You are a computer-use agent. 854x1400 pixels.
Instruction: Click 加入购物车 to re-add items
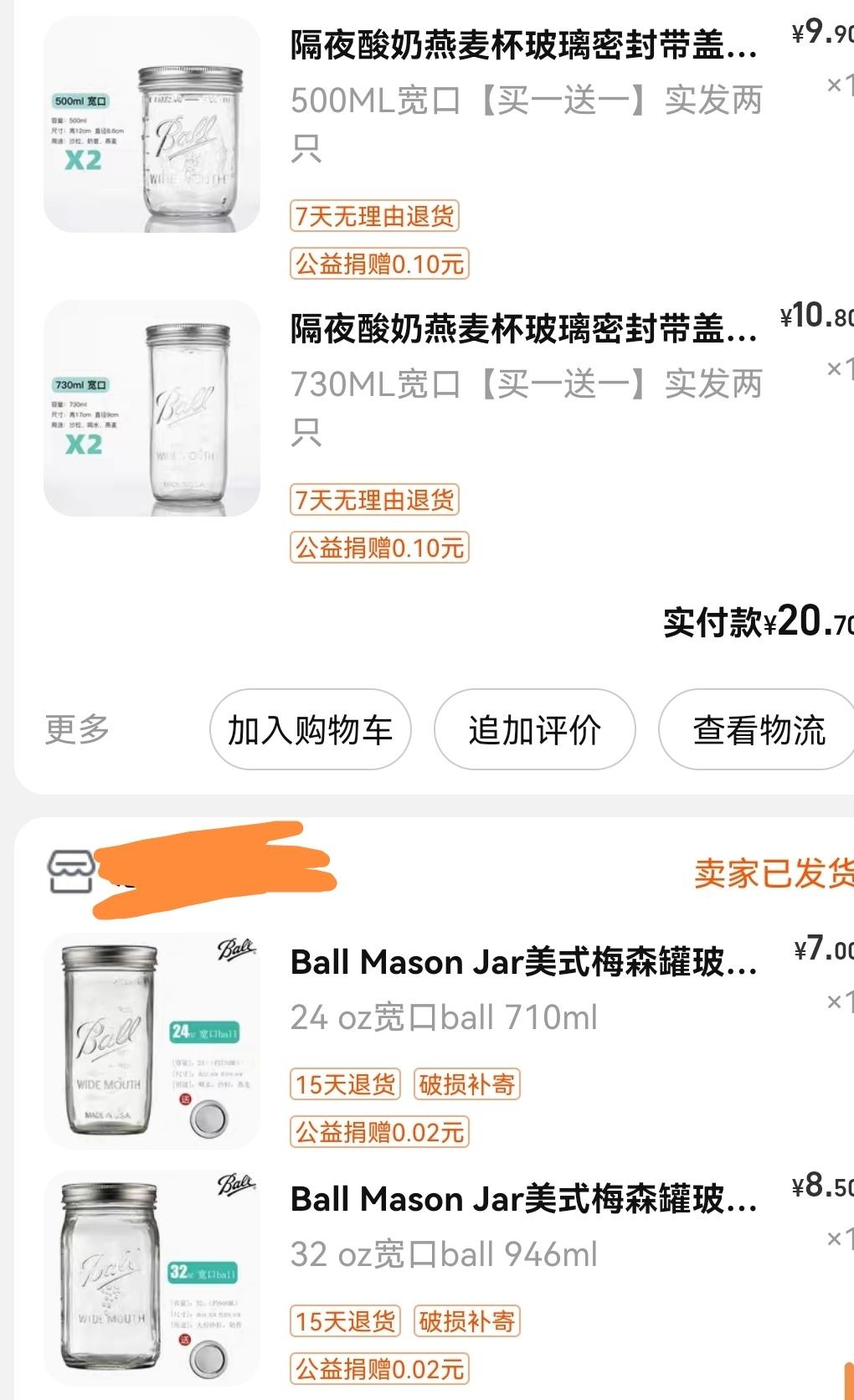[x=310, y=729]
